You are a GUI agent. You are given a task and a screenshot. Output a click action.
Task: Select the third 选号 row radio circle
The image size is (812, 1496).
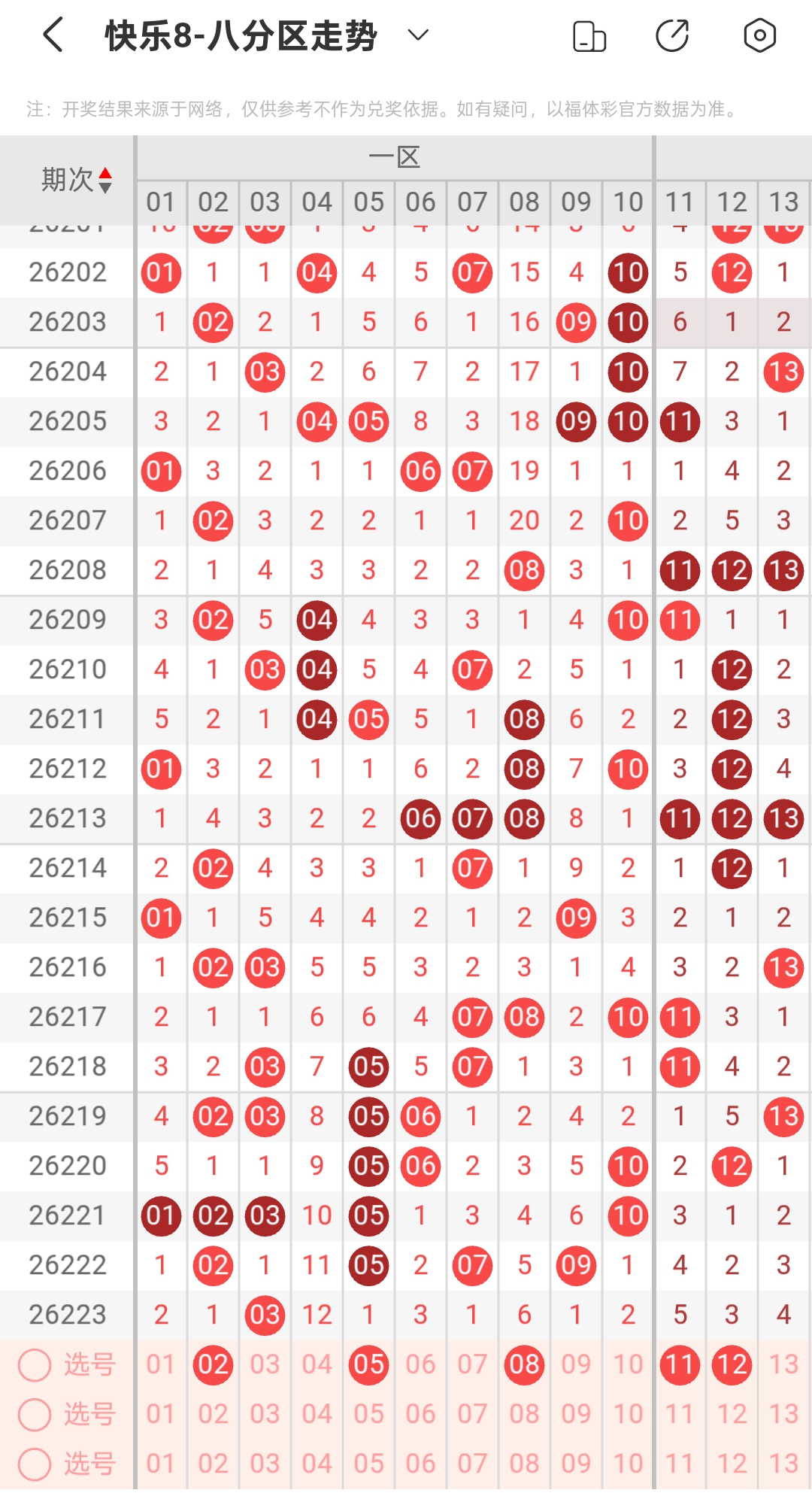point(35,1464)
